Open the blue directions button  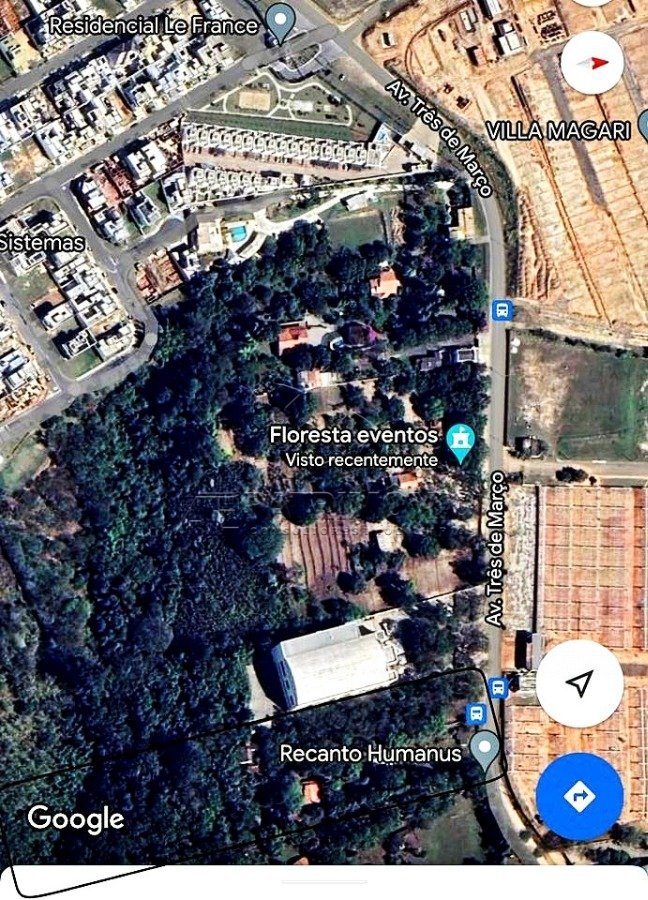click(x=579, y=797)
